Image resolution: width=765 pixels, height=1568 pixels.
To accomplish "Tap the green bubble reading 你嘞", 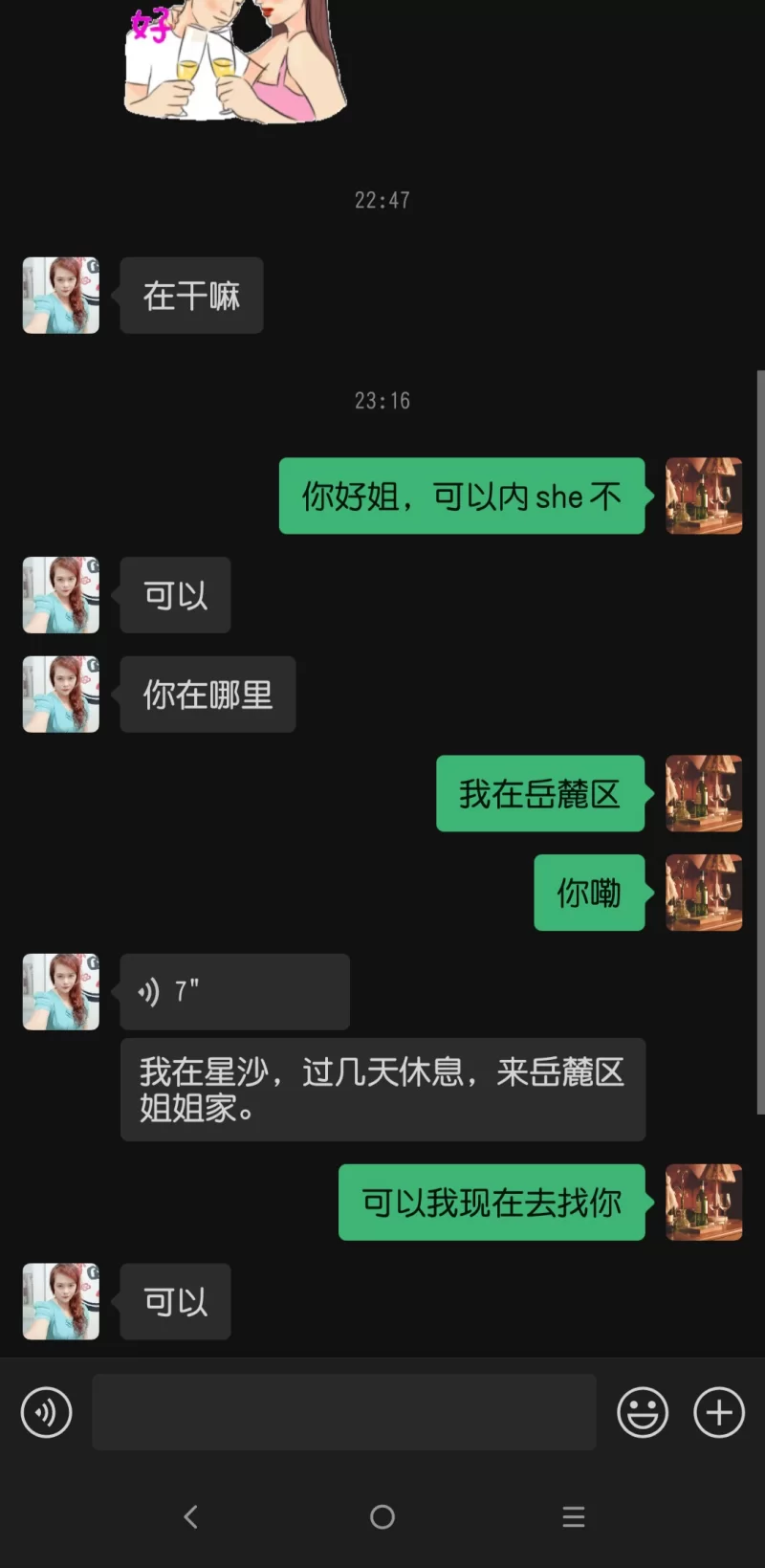I will click(588, 893).
